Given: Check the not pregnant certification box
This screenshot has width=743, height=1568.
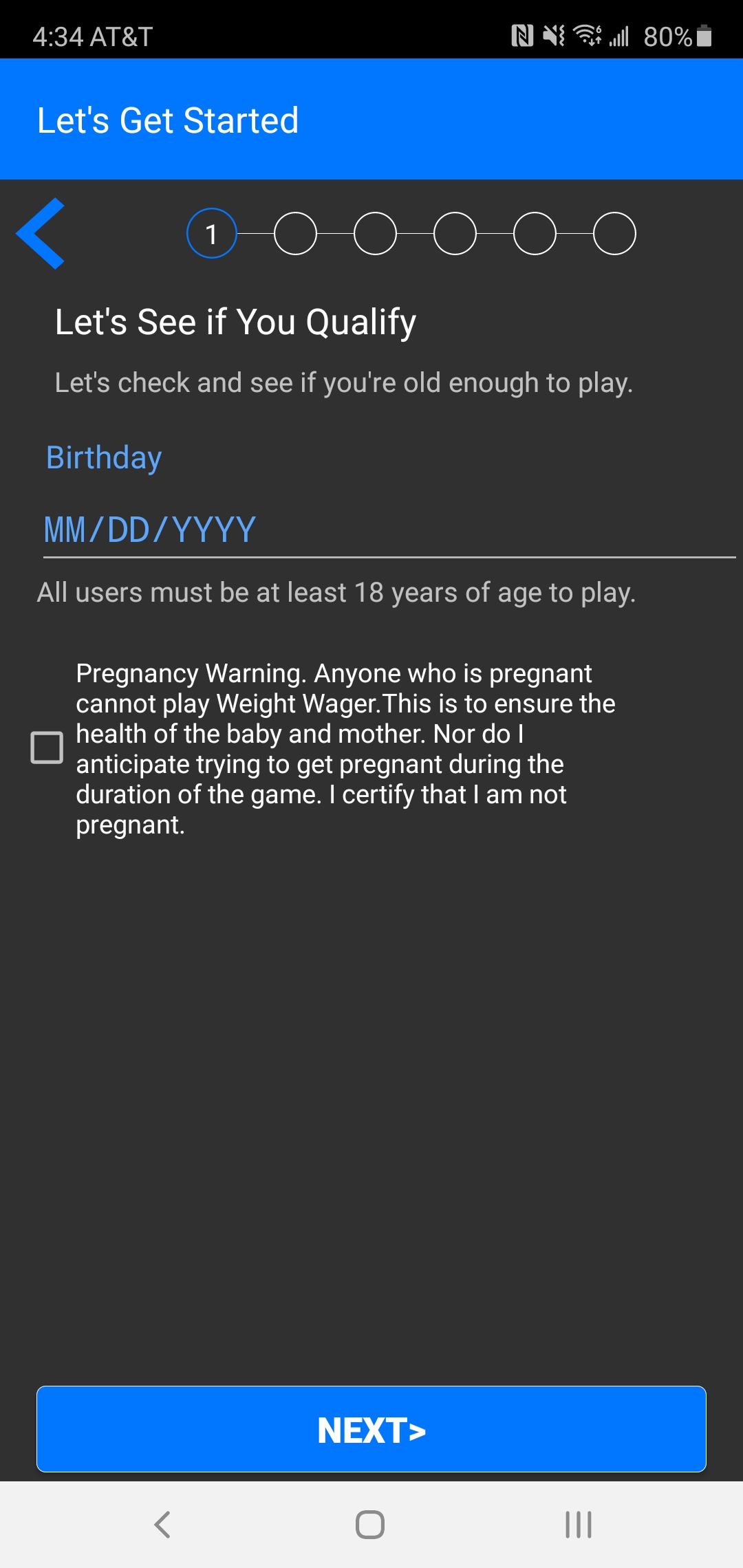Looking at the screenshot, I should coord(47,748).
